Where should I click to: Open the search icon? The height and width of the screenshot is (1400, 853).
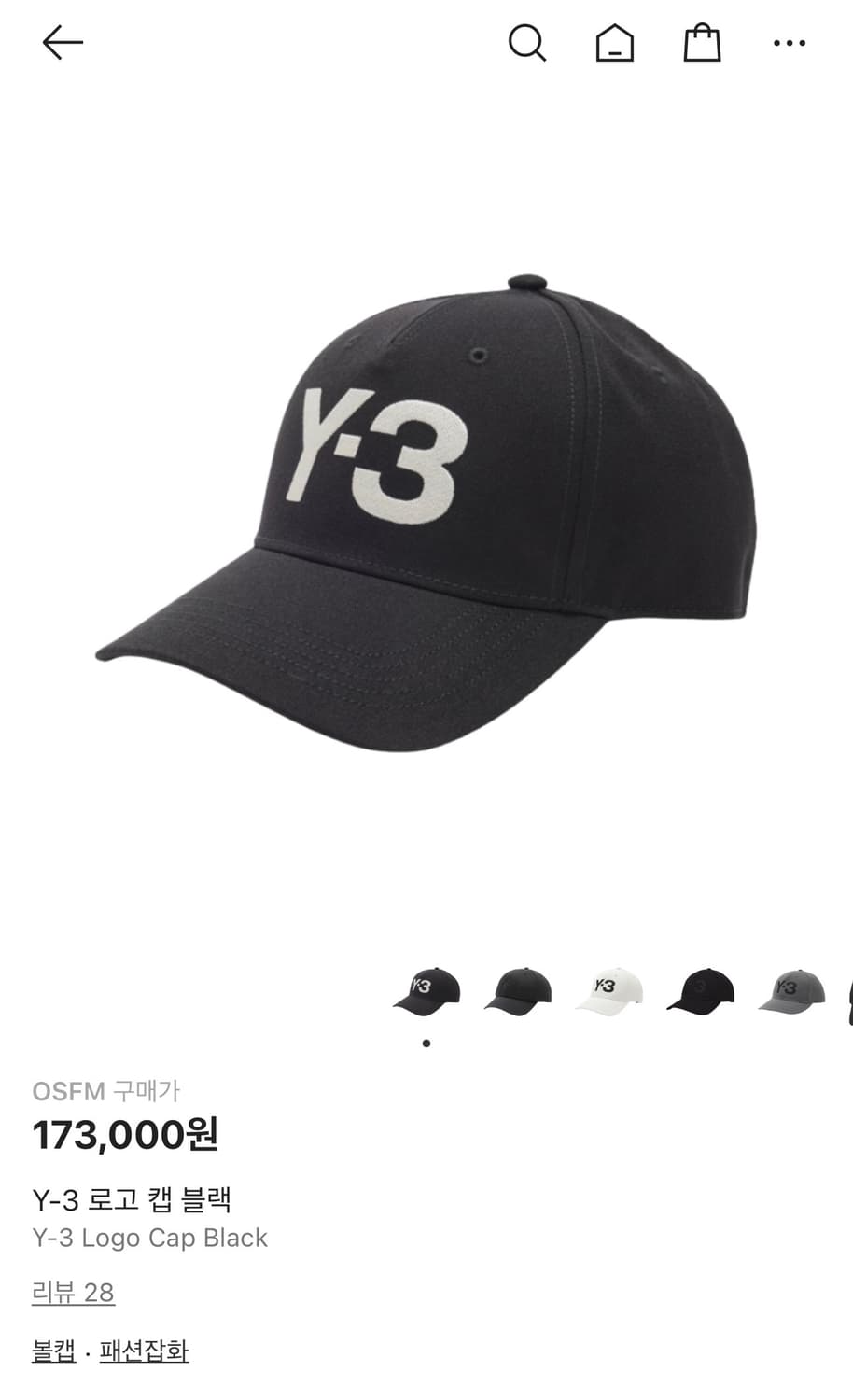(x=529, y=42)
